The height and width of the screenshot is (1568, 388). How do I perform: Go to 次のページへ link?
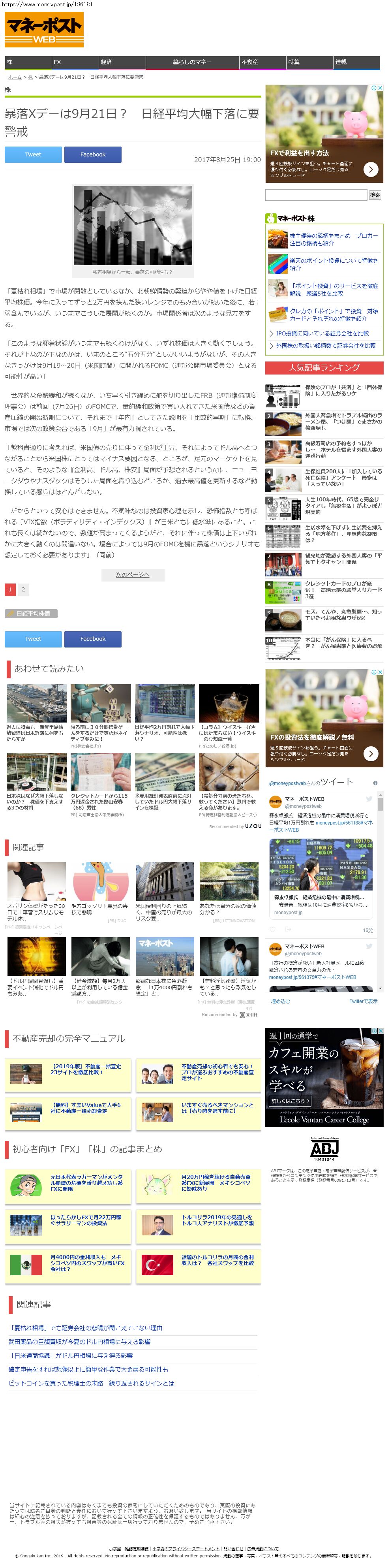coord(133,574)
